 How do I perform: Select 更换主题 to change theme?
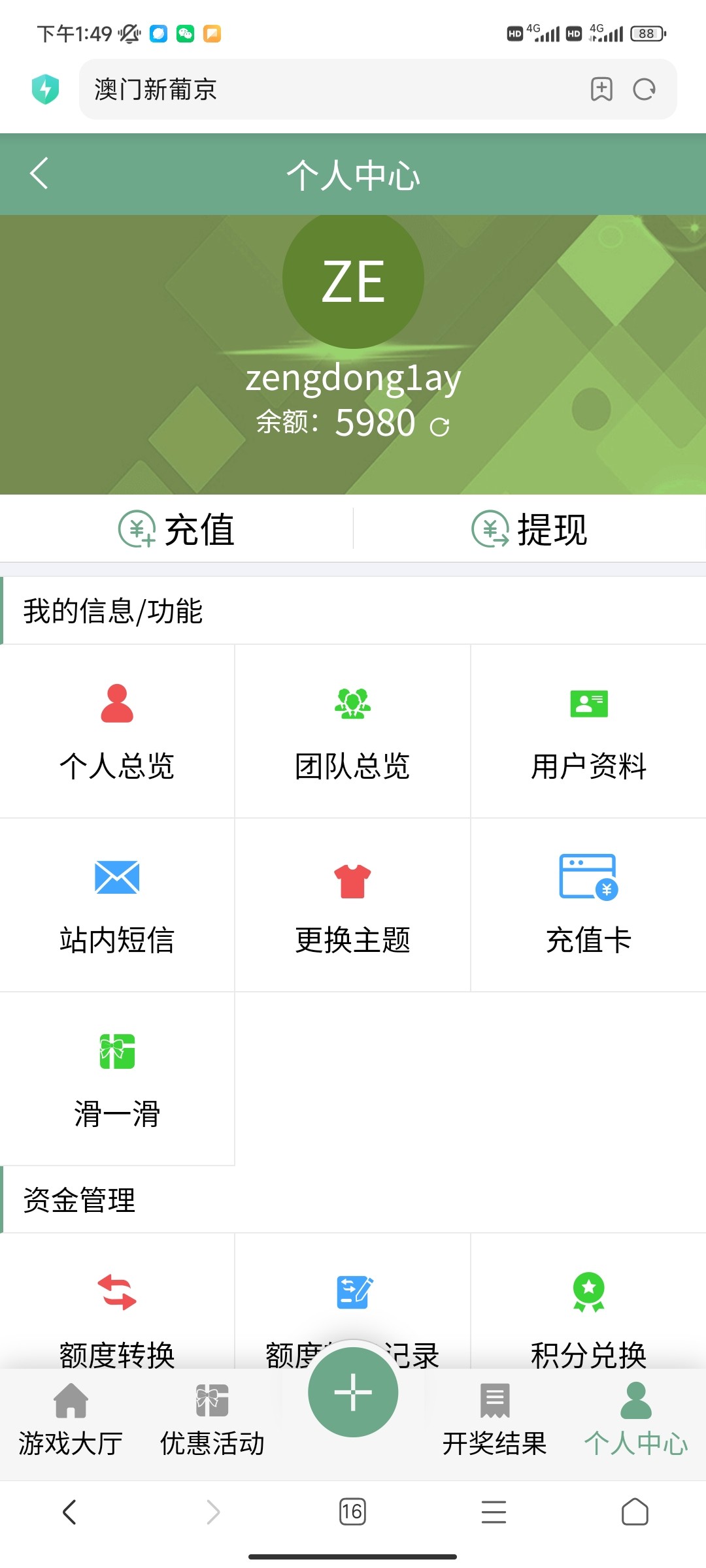pyautogui.click(x=352, y=905)
